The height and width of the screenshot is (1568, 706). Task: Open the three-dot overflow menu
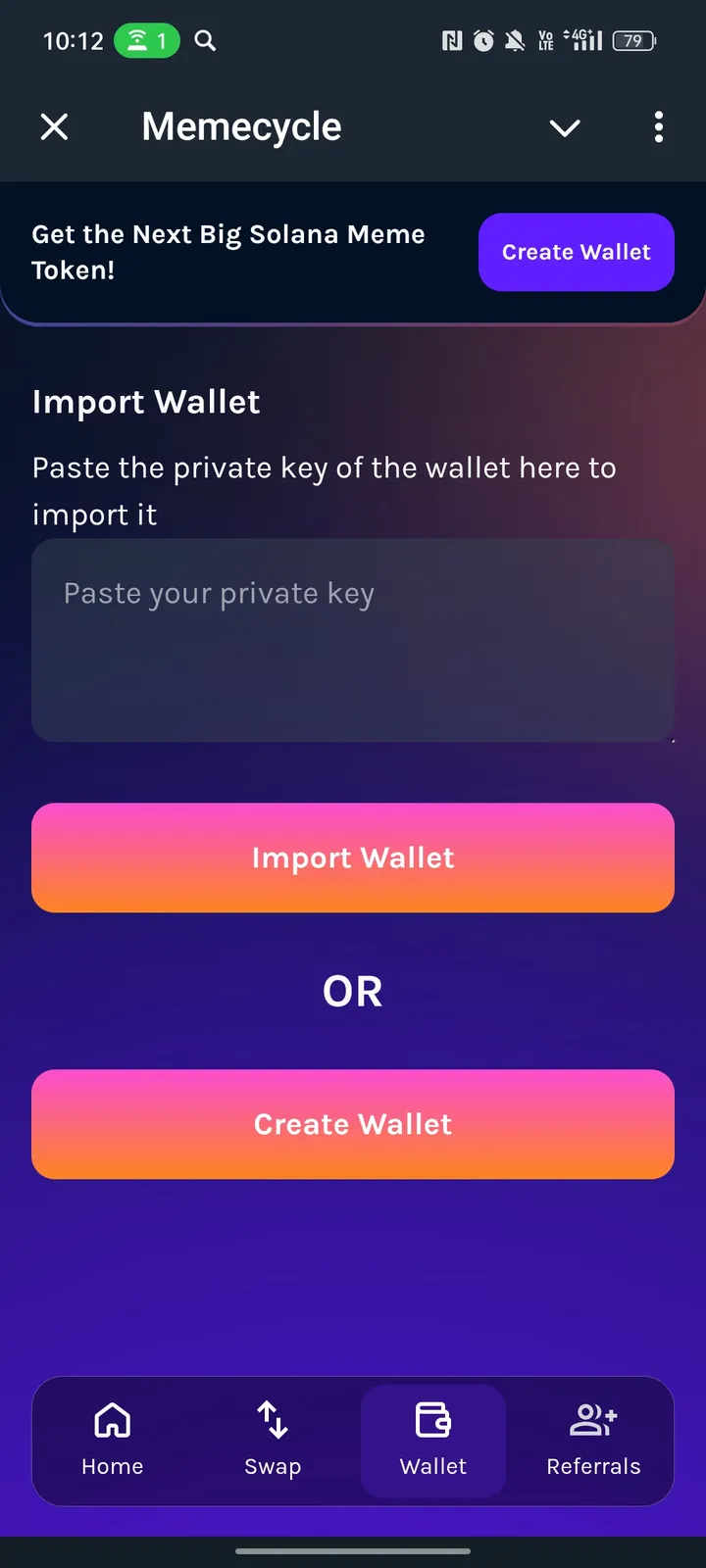(x=659, y=127)
